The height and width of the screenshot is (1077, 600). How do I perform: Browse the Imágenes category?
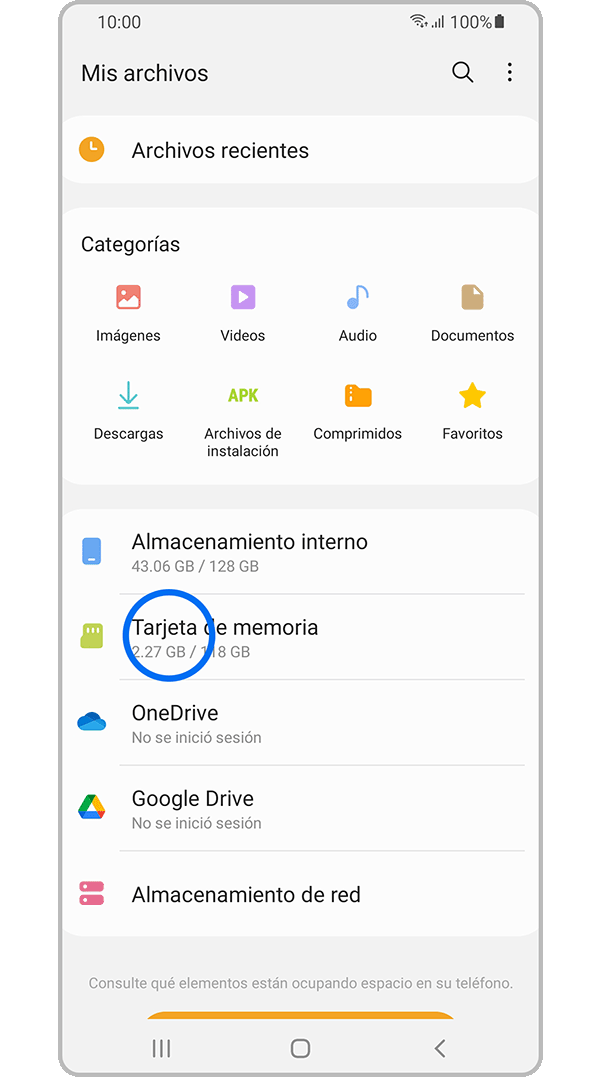coord(128,312)
